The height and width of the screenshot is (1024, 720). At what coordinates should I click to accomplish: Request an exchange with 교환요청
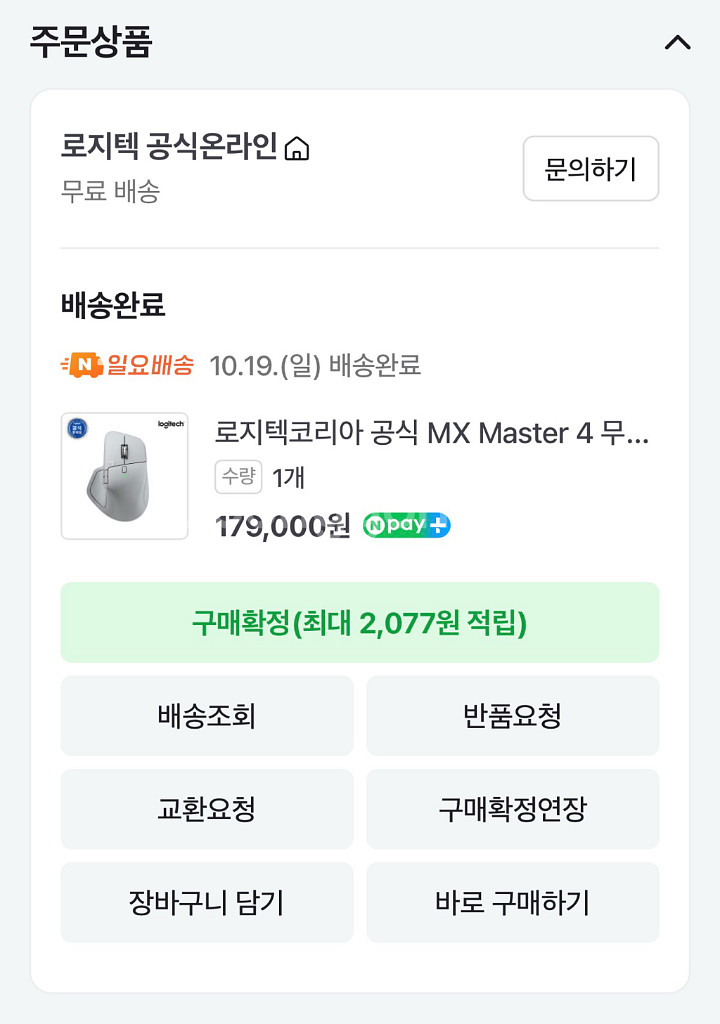tap(207, 809)
